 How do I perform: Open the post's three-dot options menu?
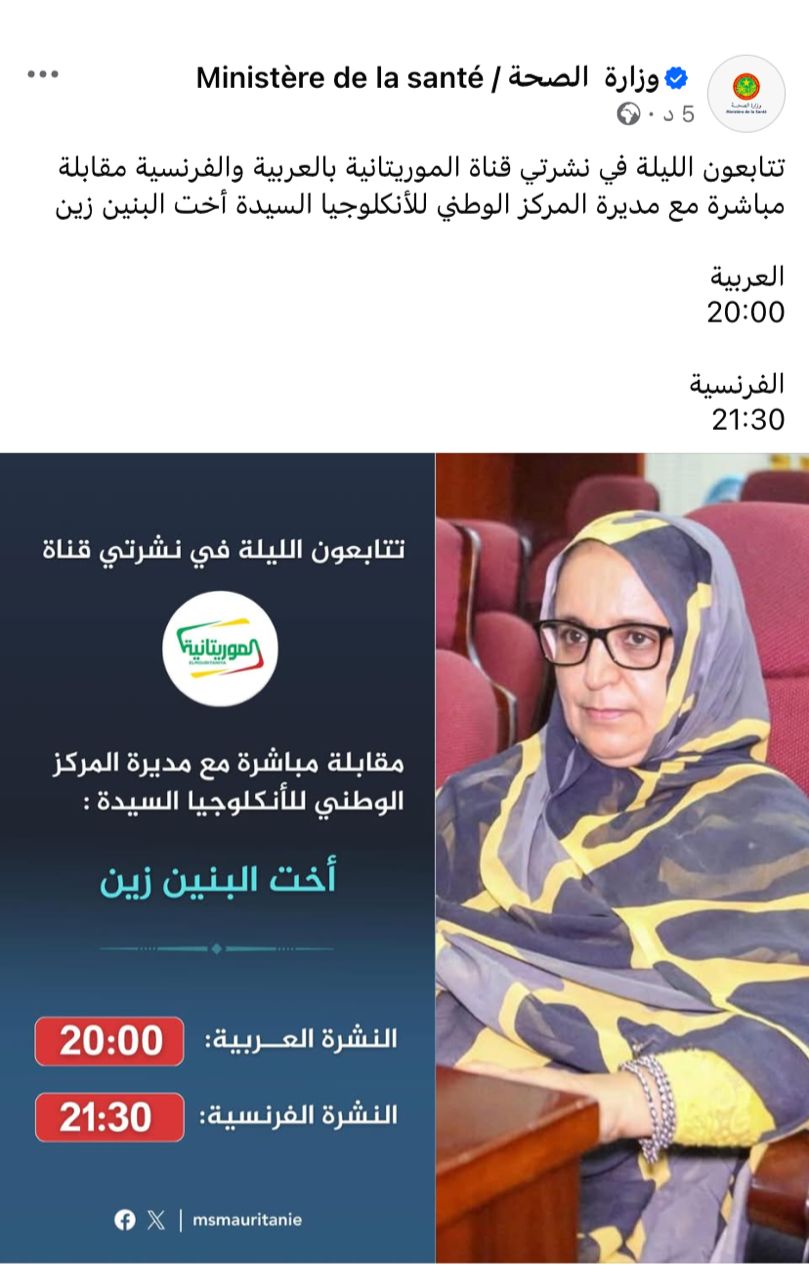[43, 75]
